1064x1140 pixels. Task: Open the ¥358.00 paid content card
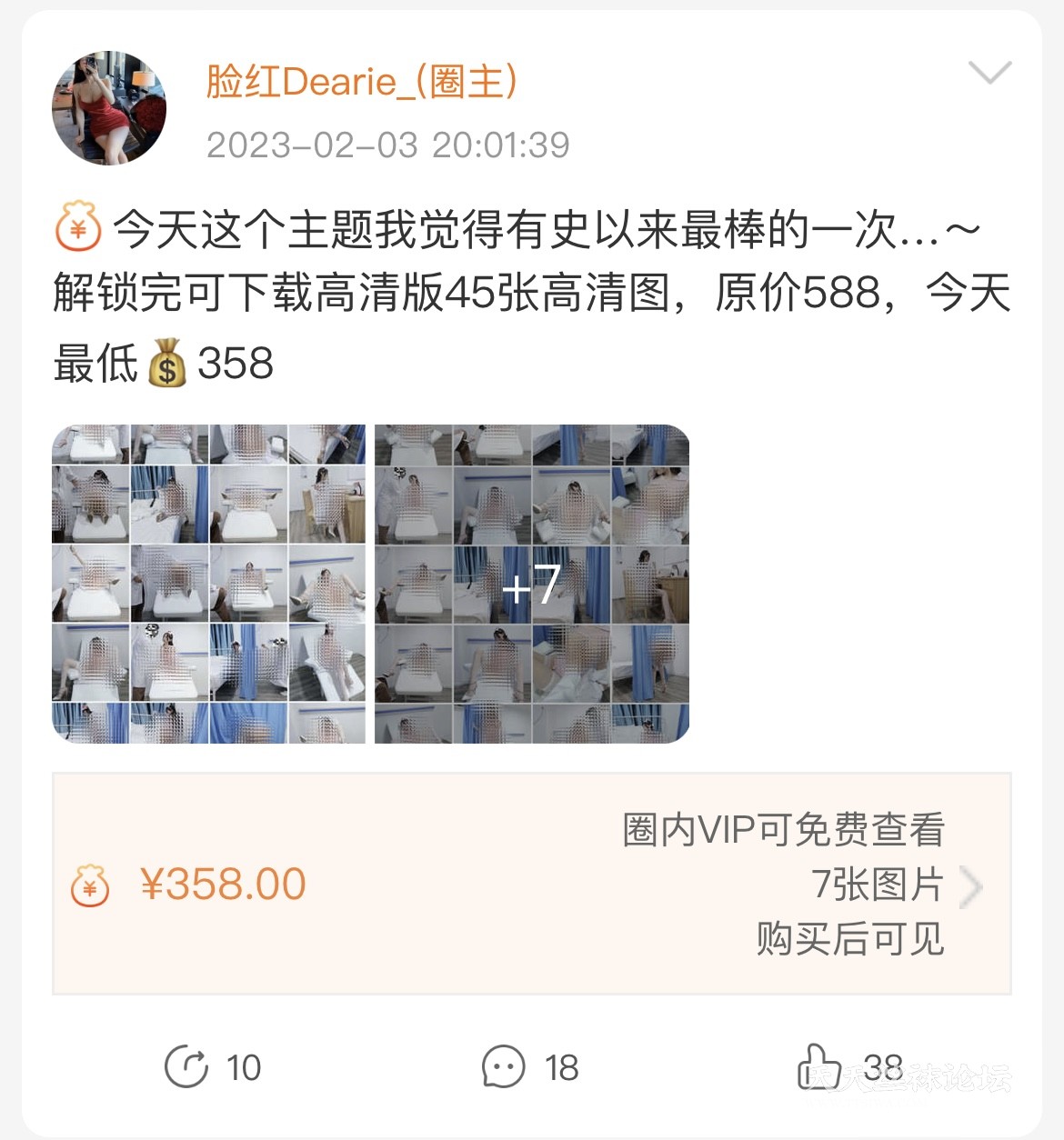(x=531, y=884)
